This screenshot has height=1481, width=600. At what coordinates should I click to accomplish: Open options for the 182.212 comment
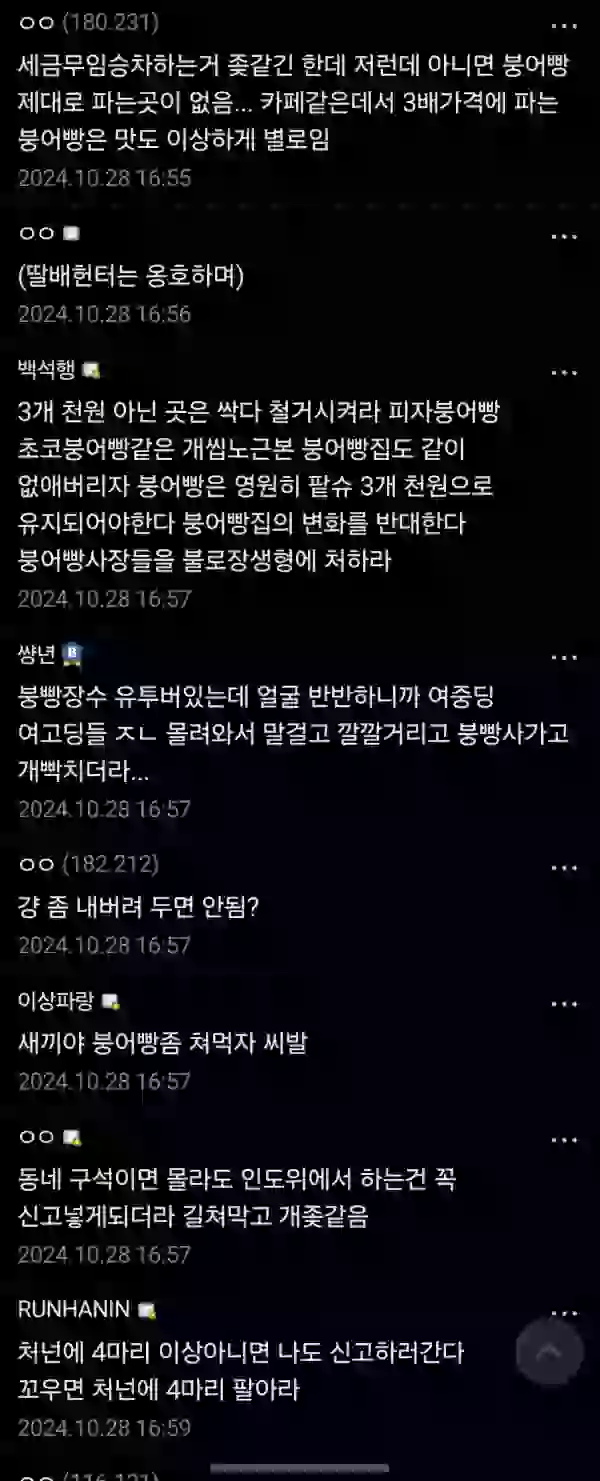click(564, 866)
